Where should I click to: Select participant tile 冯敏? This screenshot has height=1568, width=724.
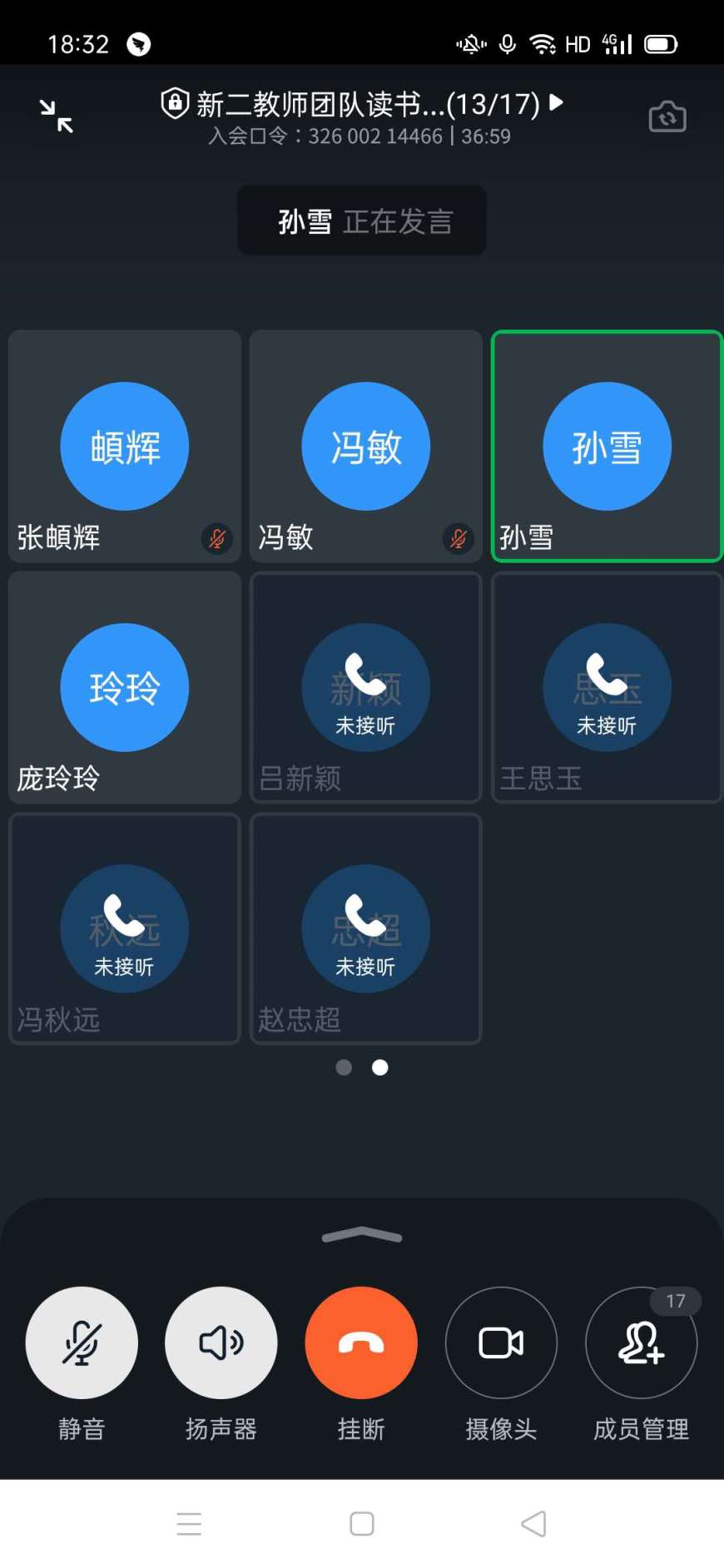[366, 446]
